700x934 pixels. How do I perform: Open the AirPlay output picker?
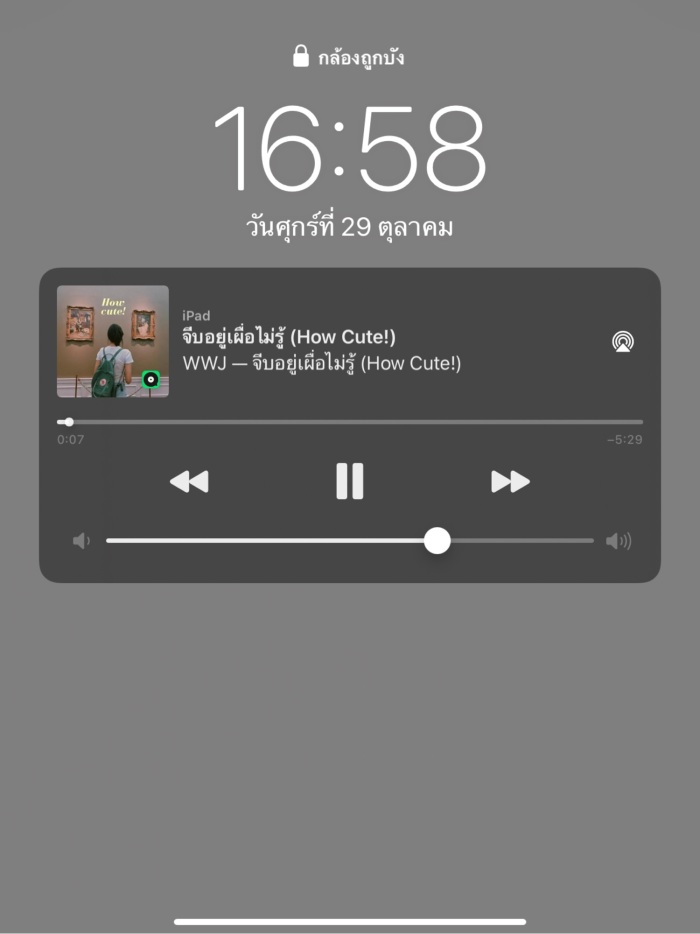pos(623,342)
